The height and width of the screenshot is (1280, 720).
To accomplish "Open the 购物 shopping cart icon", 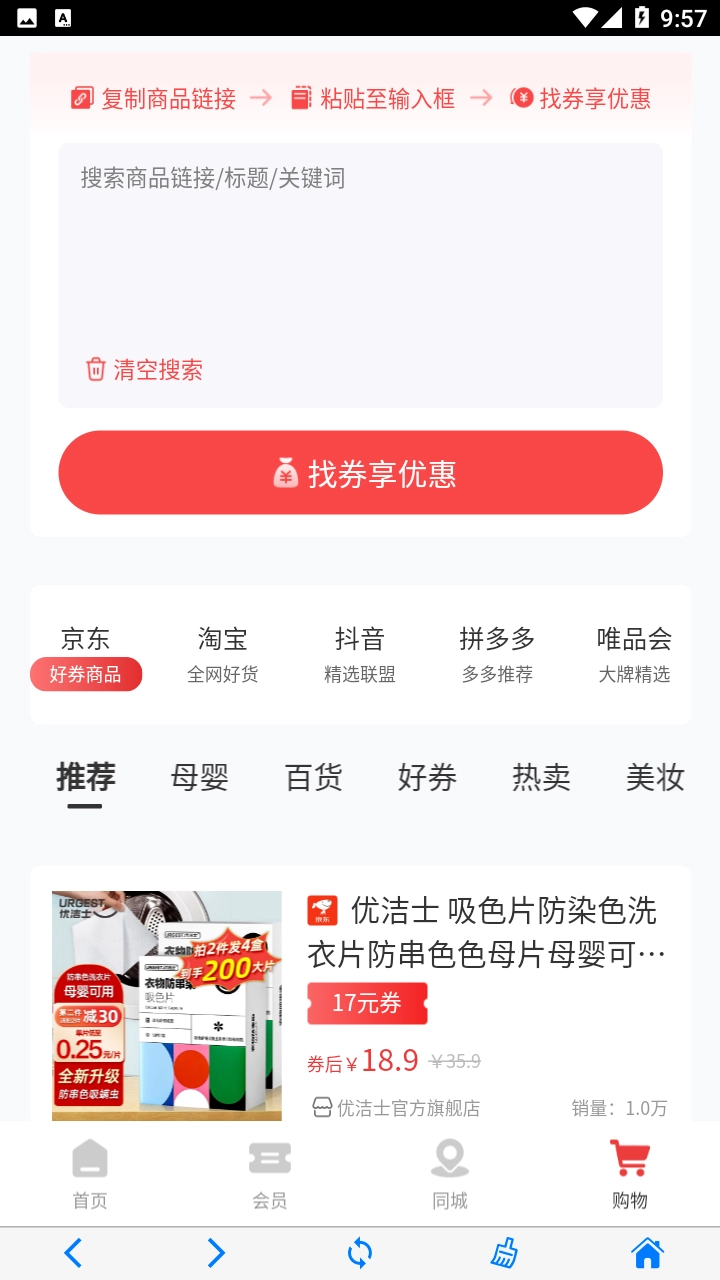I will point(629,1155).
